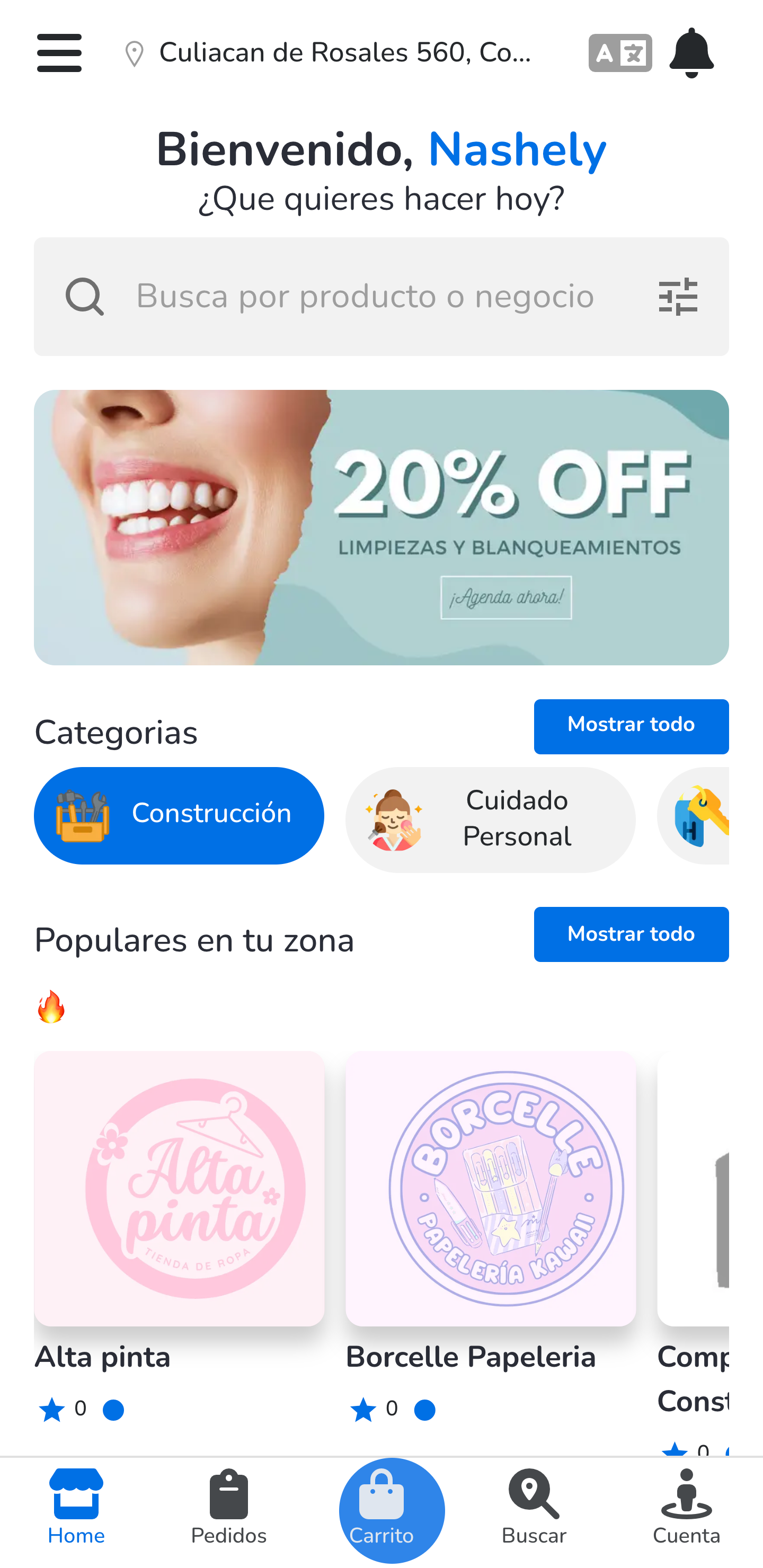Switch to the Buscar tab
Screen dimensions: 763x1568
pos(534,1508)
